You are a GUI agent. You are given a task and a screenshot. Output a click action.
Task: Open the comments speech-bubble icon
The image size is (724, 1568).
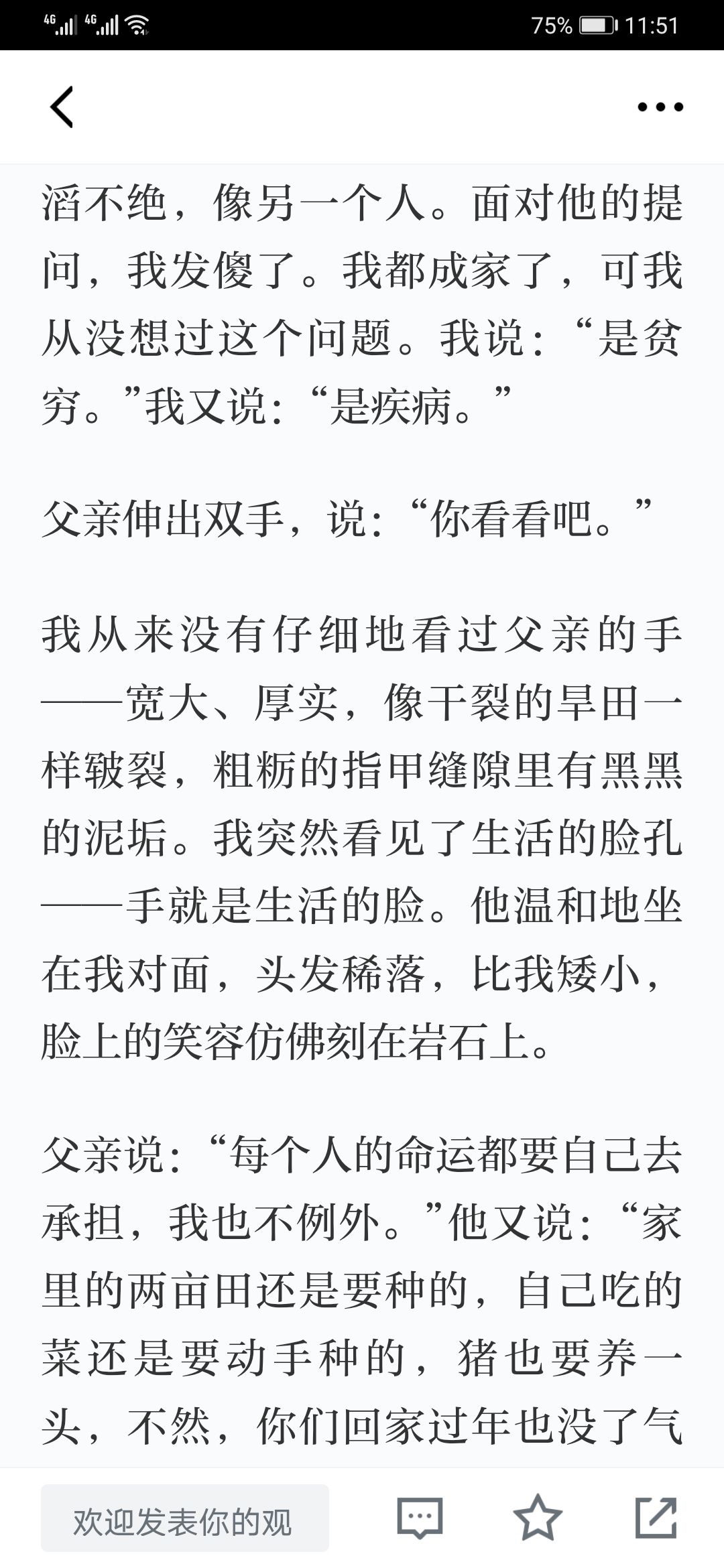[x=420, y=1518]
